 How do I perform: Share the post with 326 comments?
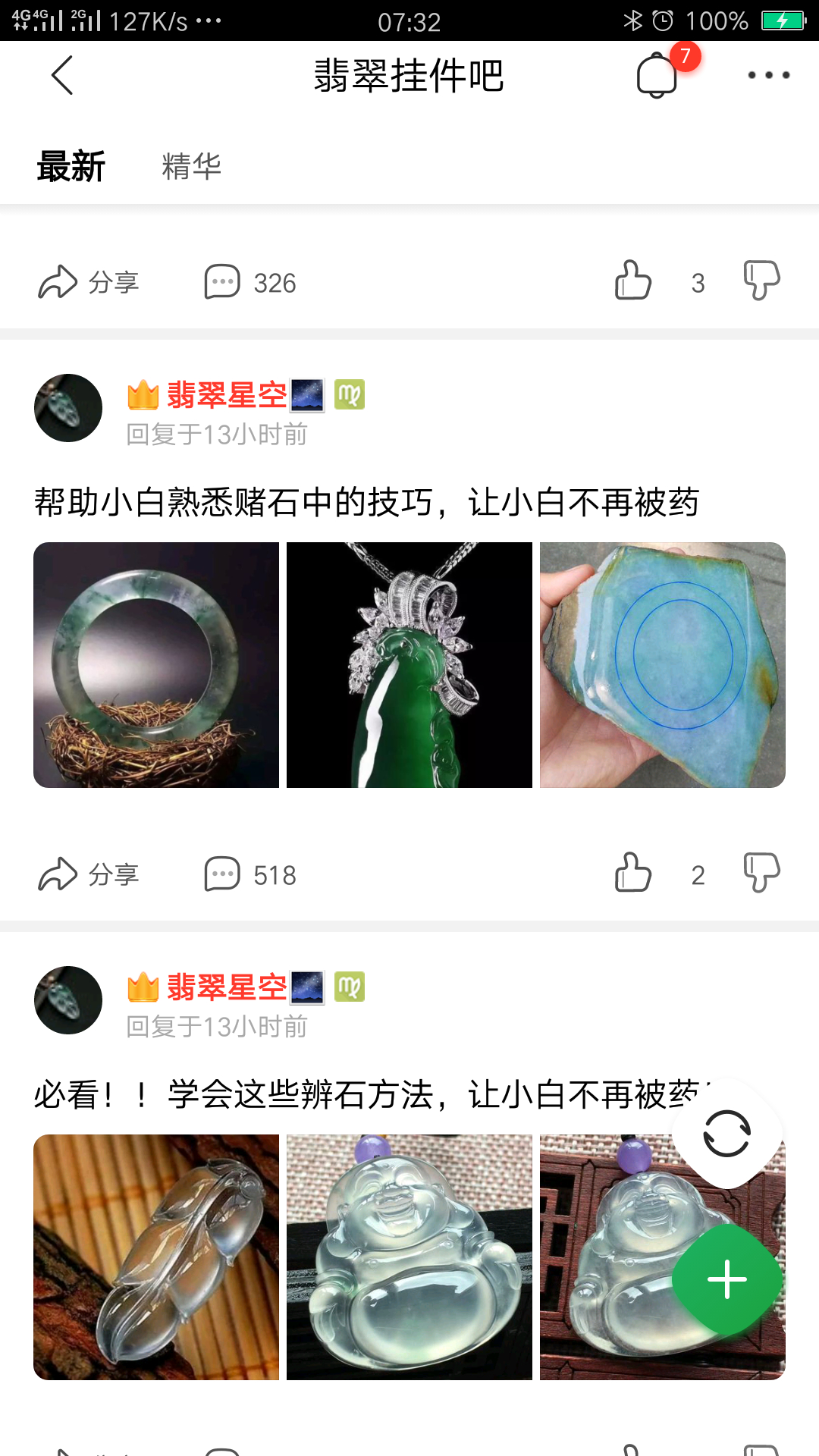point(89,282)
